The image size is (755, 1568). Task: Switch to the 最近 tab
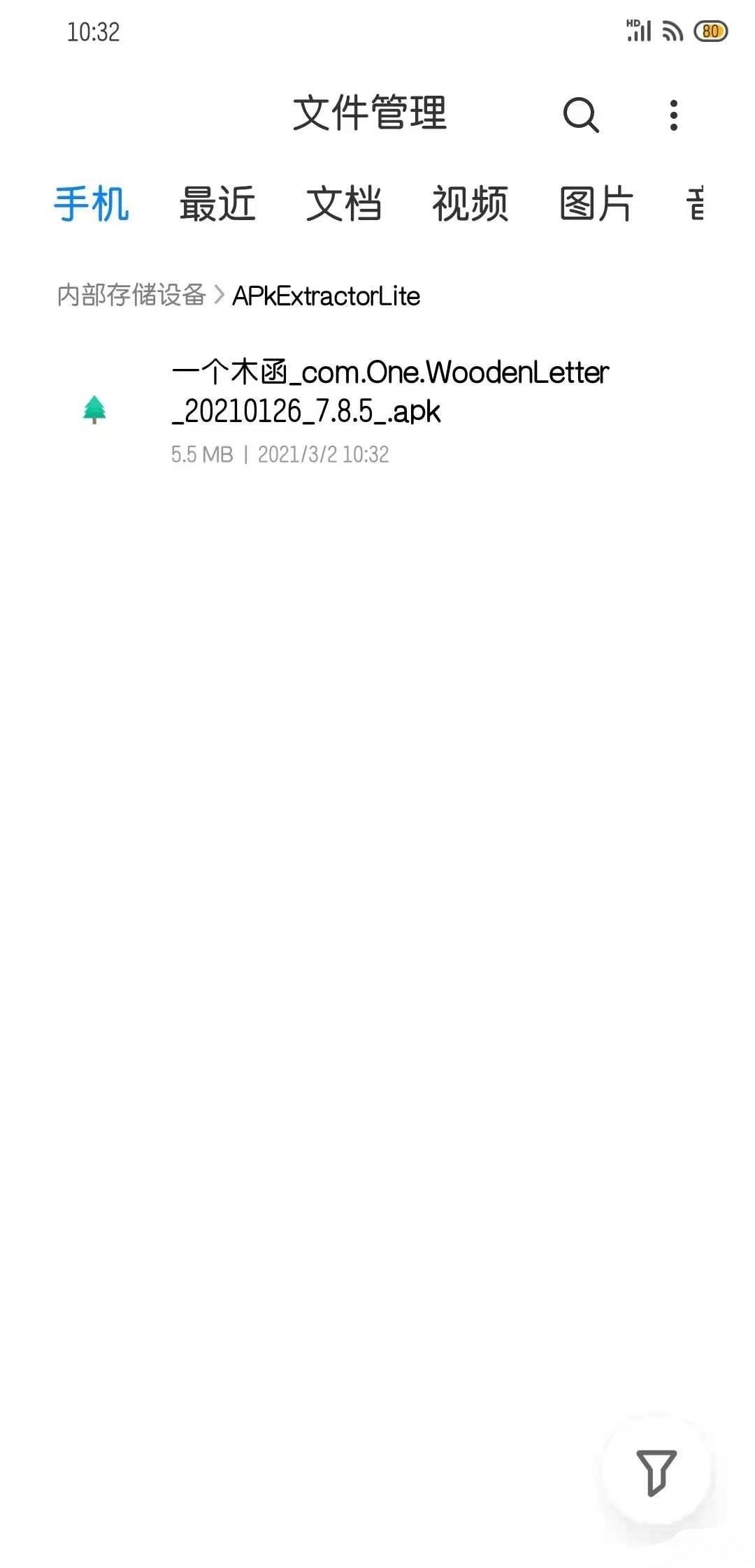(x=217, y=204)
